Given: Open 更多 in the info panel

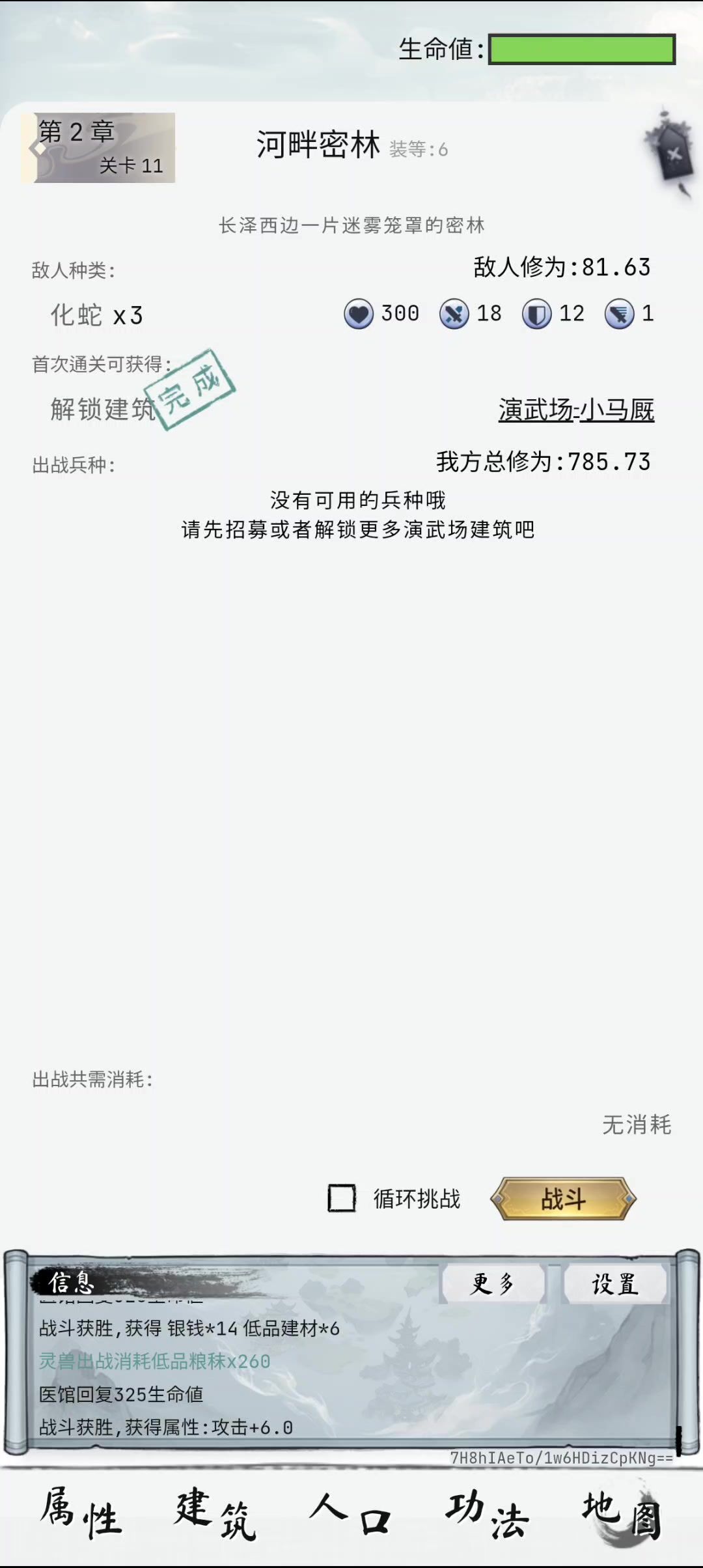Looking at the screenshot, I should click(493, 1284).
